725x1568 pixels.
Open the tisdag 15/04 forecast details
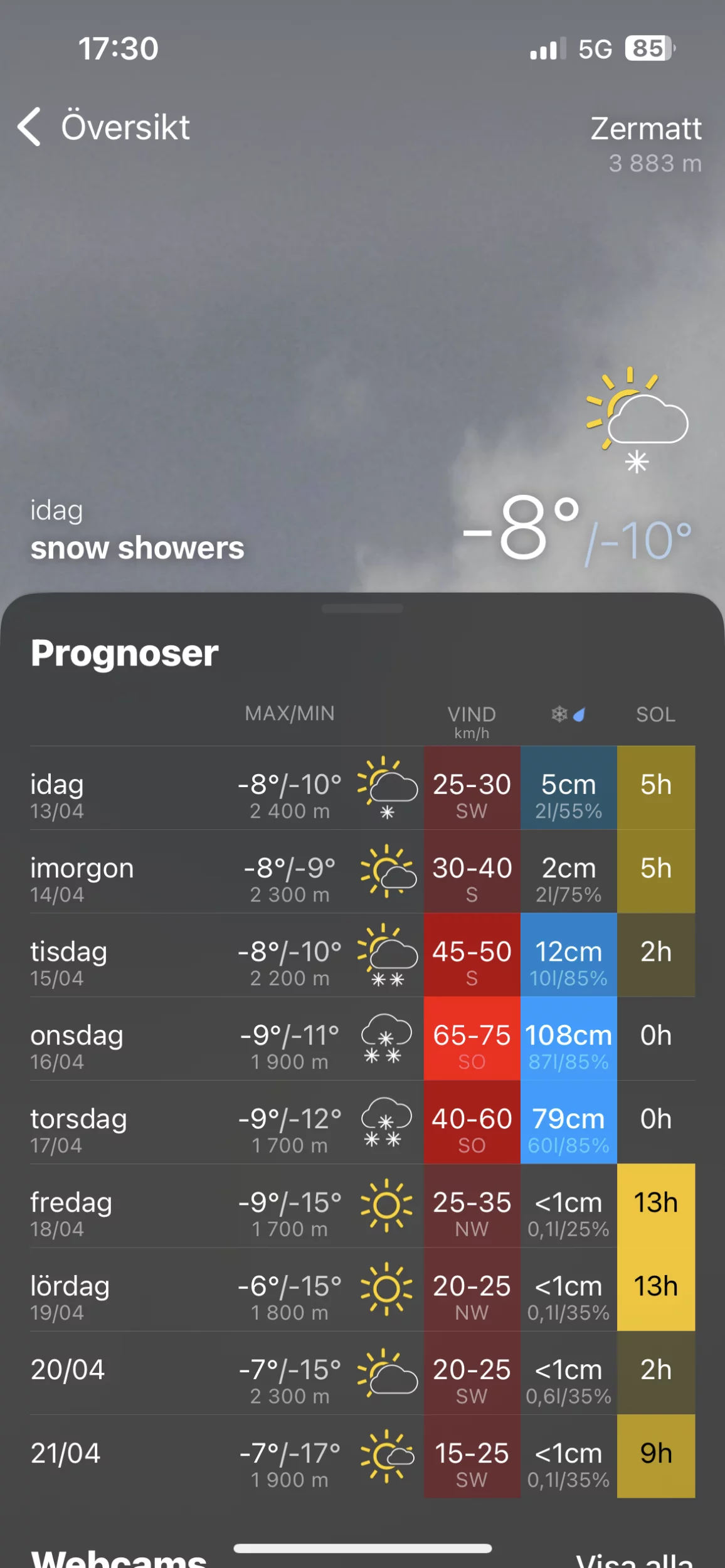362,955
